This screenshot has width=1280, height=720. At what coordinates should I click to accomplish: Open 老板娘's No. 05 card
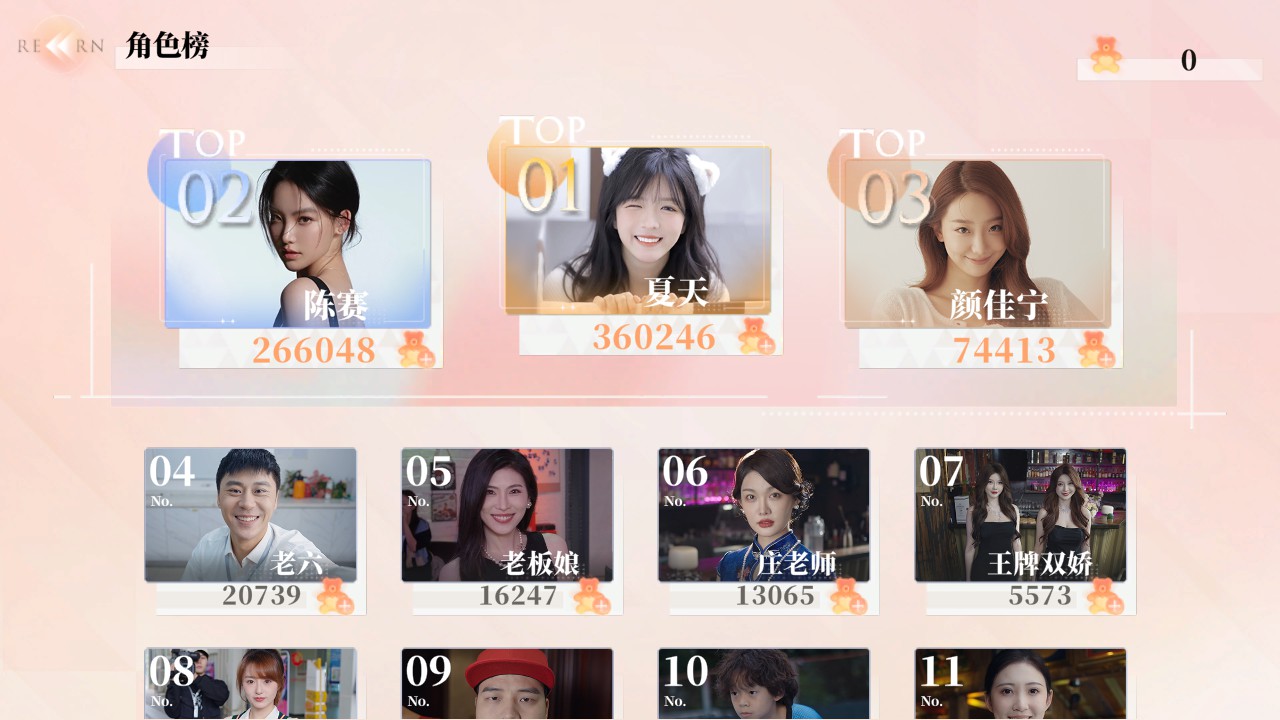coord(507,515)
